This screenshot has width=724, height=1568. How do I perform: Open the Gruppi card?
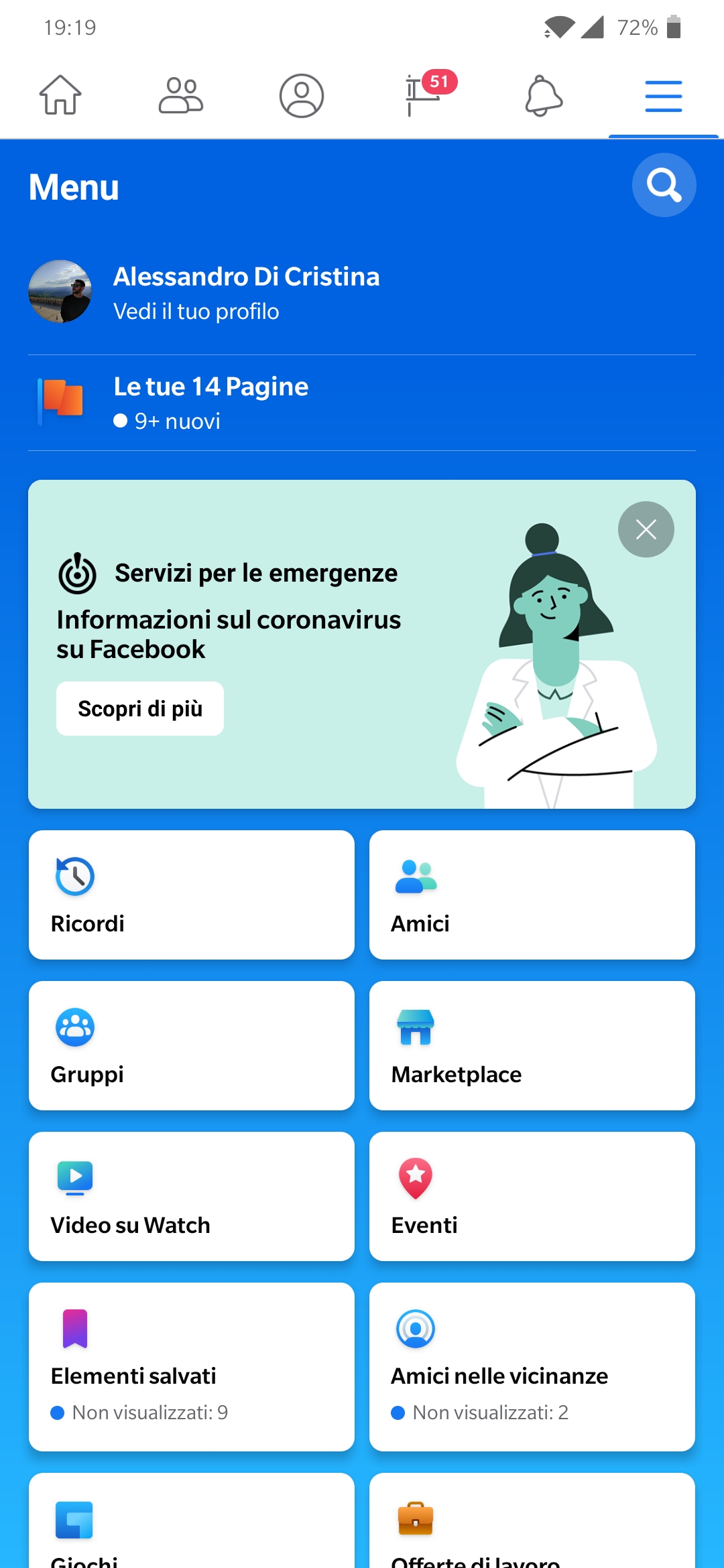192,1045
